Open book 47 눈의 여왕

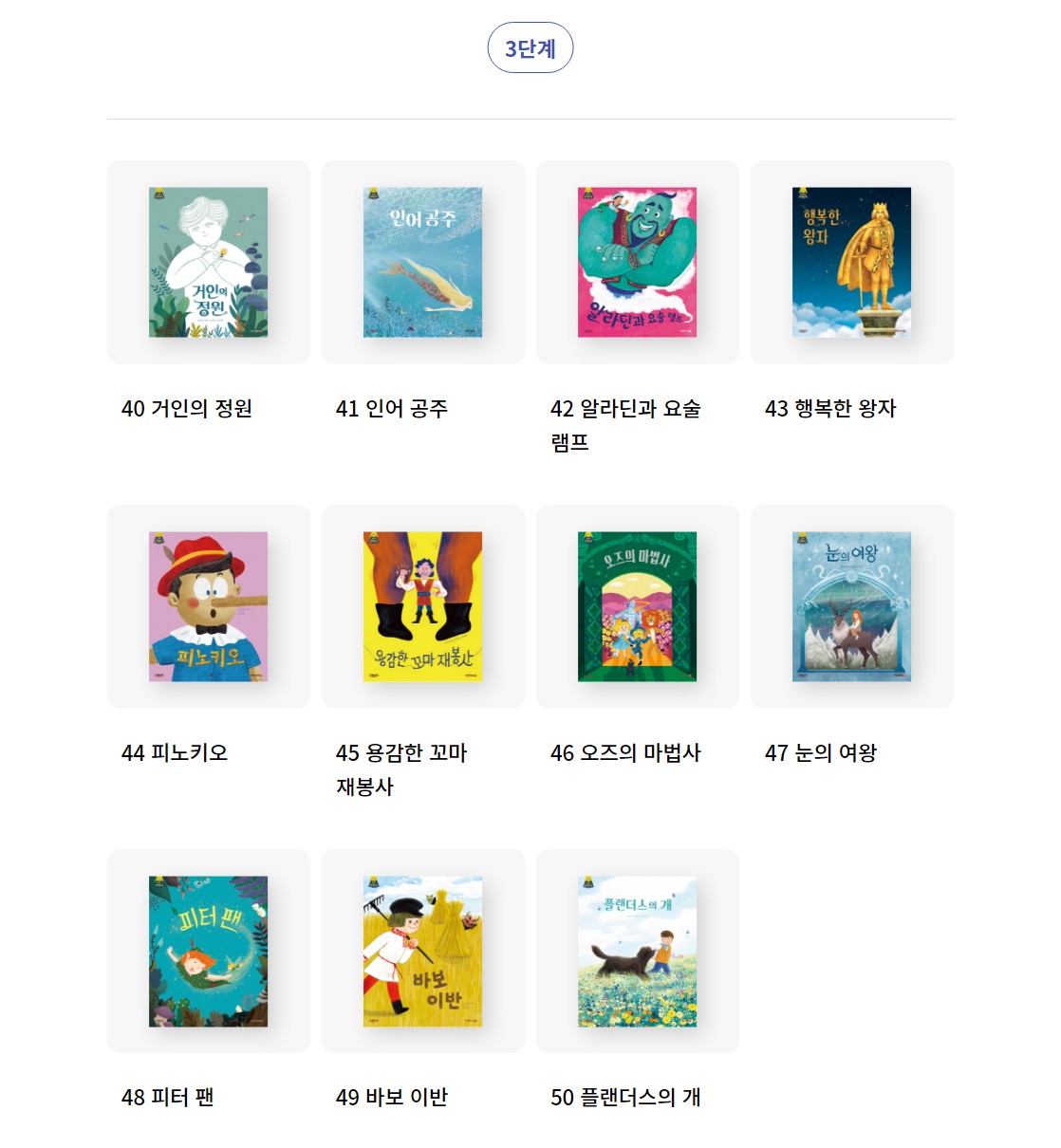(851, 607)
